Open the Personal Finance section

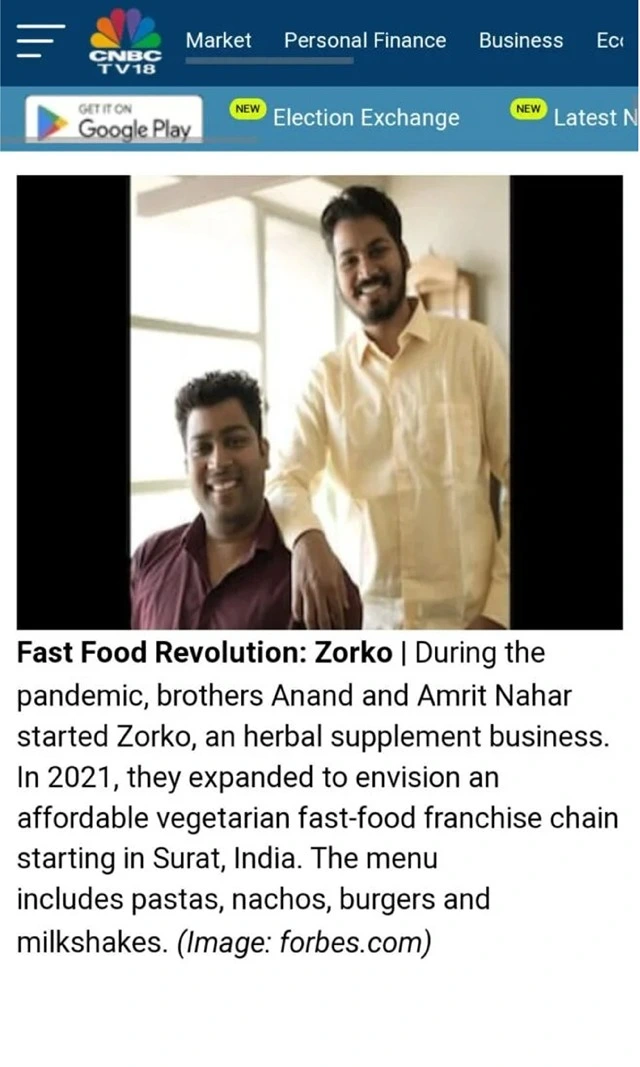click(365, 41)
